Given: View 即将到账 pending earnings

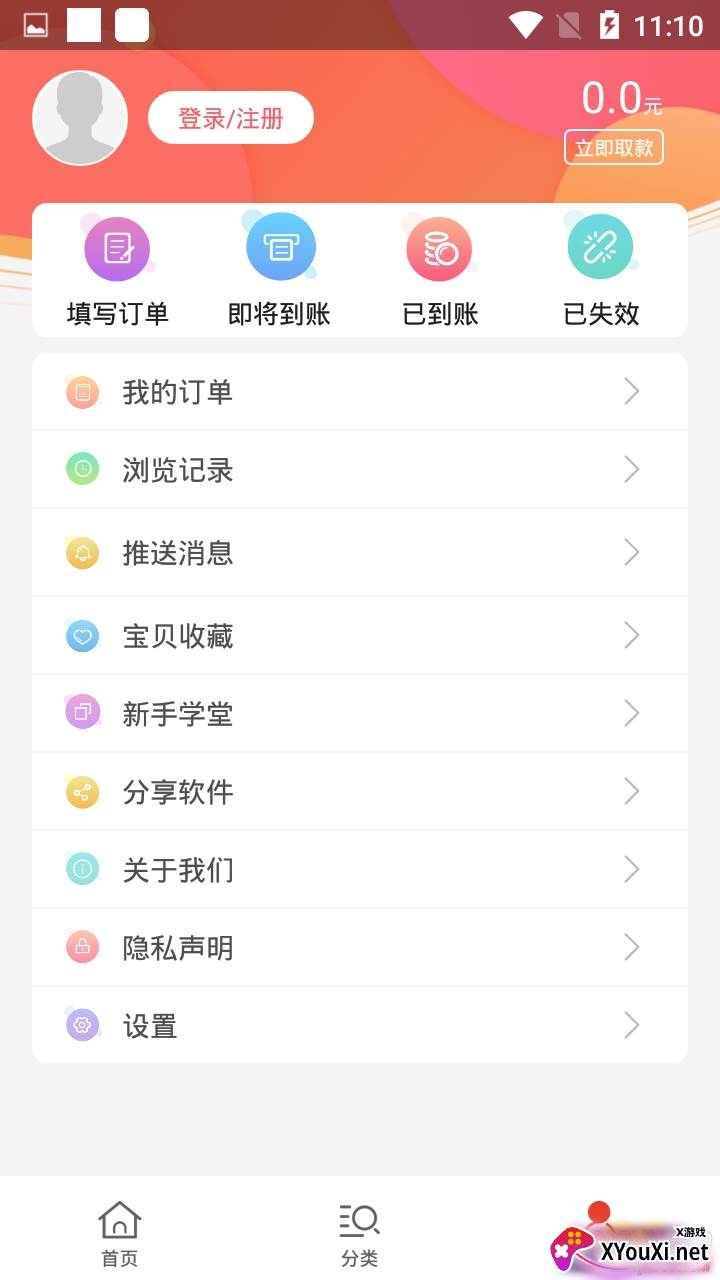Looking at the screenshot, I should coord(279,270).
